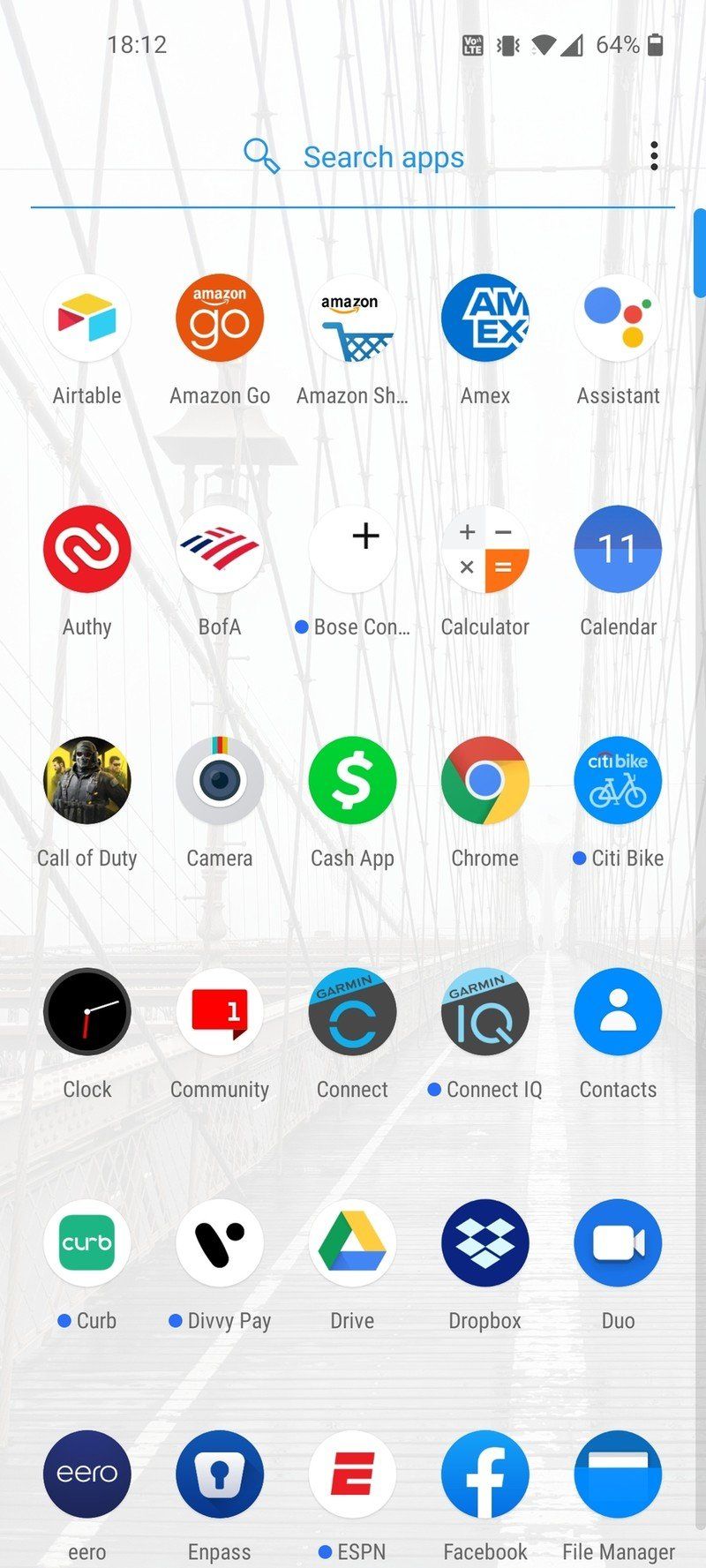
Task: Tap the Search apps field
Action: coord(383,157)
